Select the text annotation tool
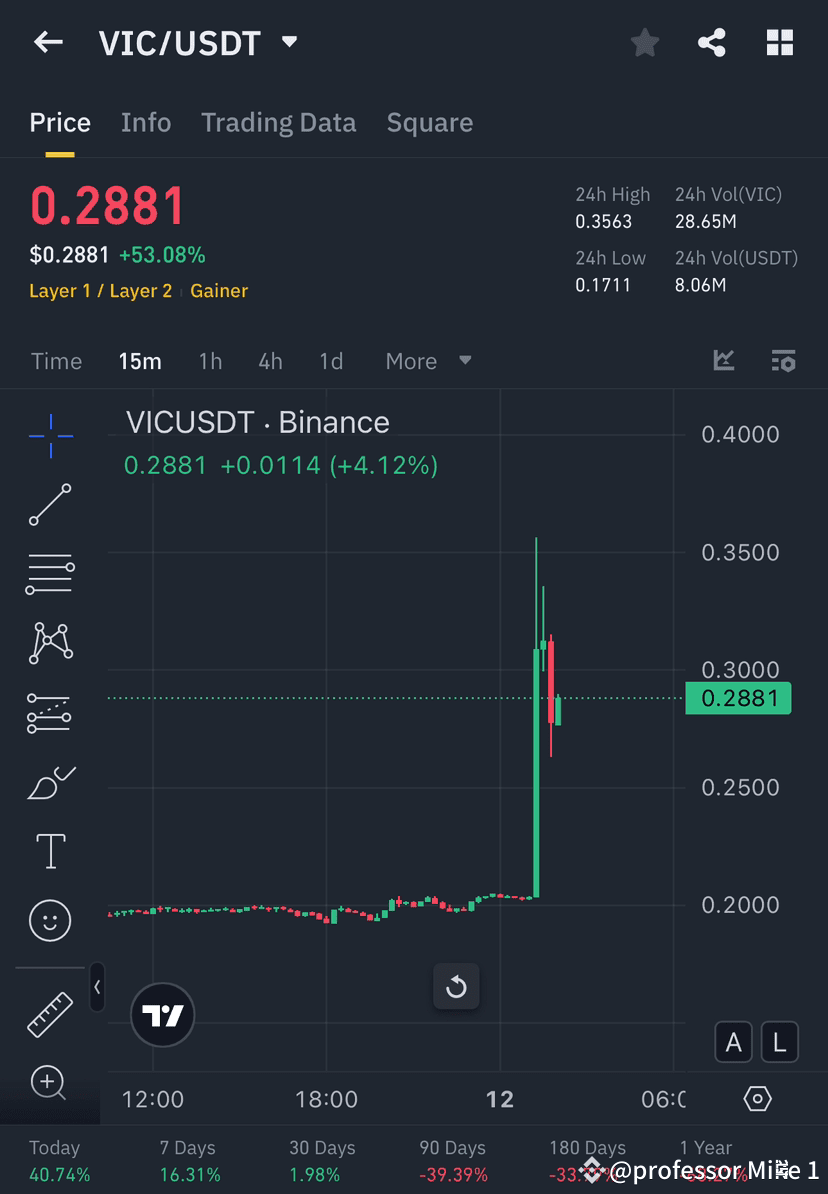Screen dimensions: 828x1194 click(50, 851)
